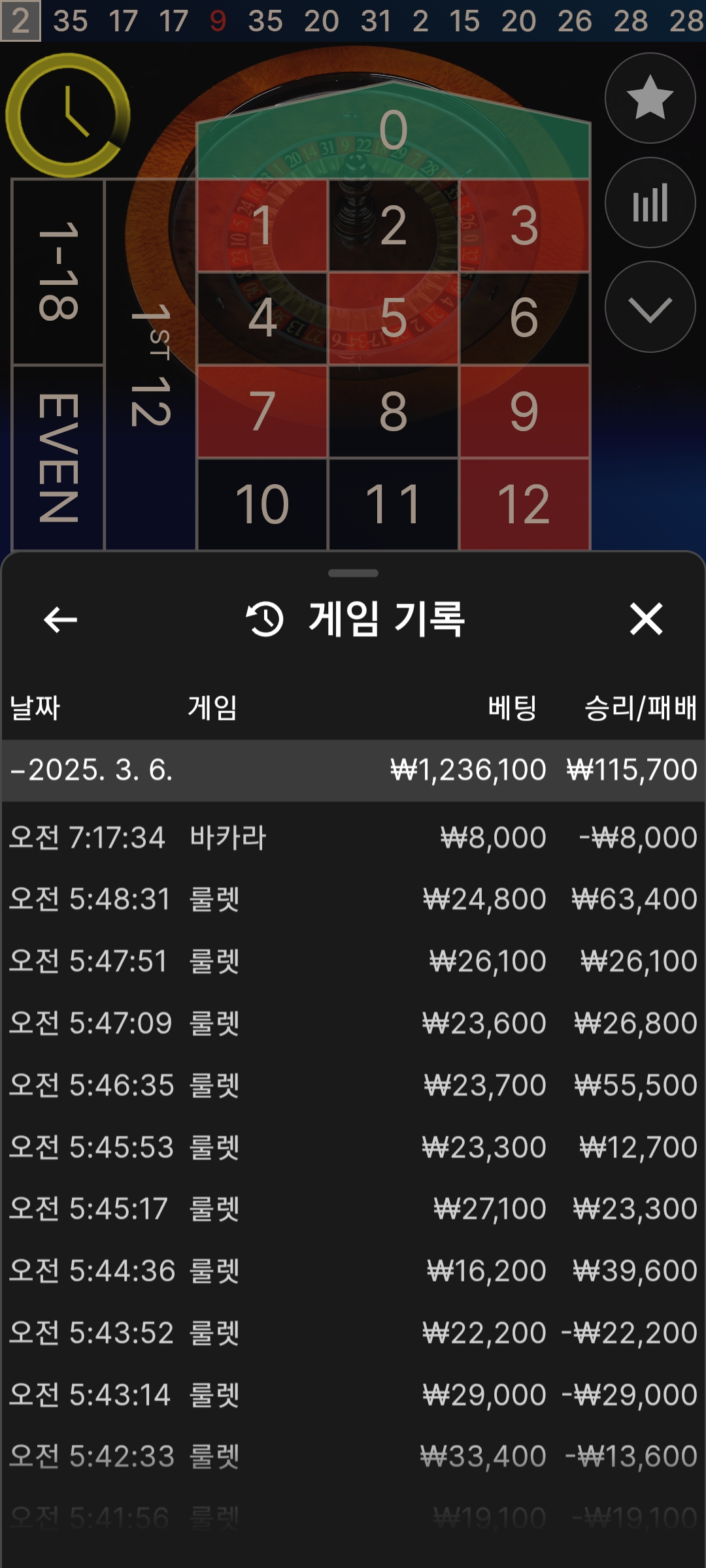Open the 5:42:33 roulette record
706x1568 pixels.
tap(353, 1456)
